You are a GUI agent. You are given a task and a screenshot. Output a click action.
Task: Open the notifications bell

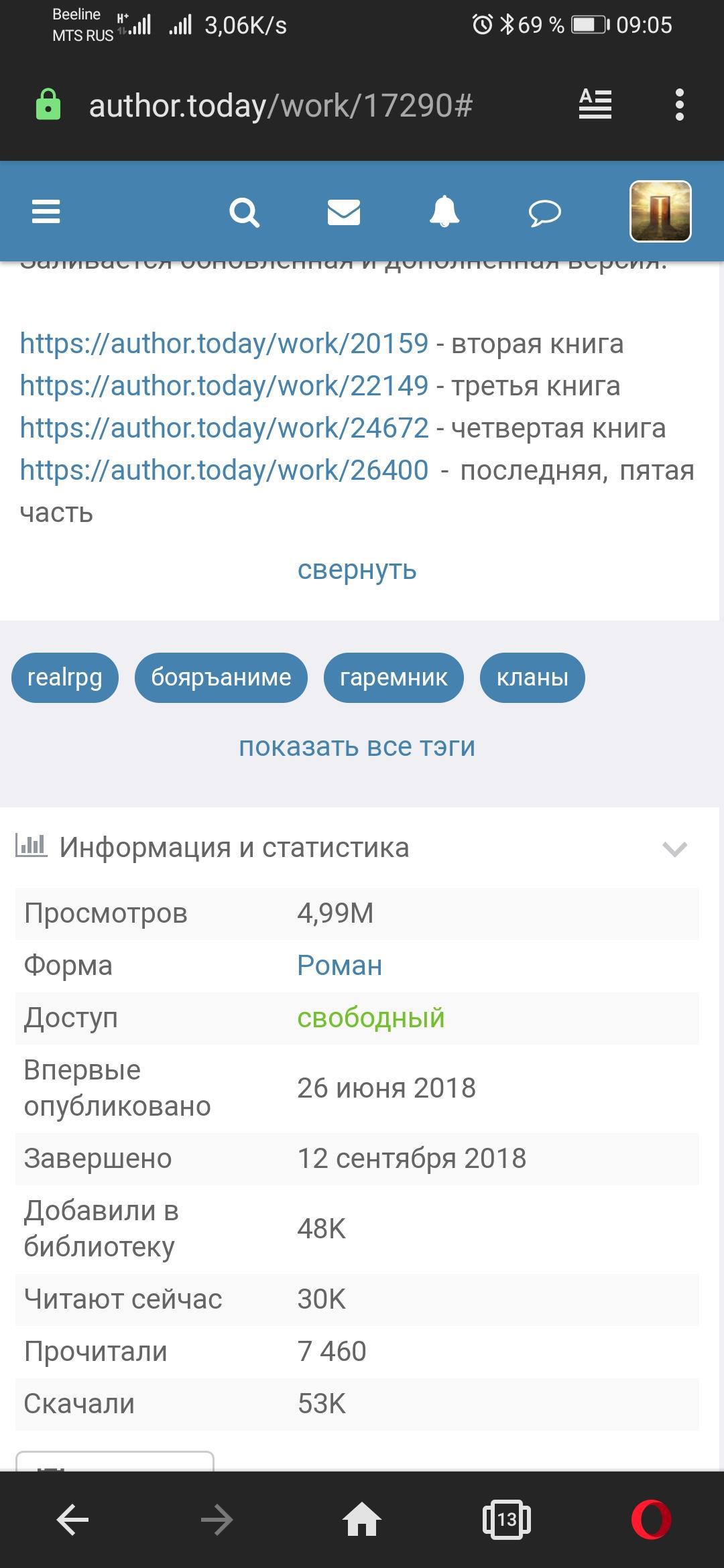444,212
